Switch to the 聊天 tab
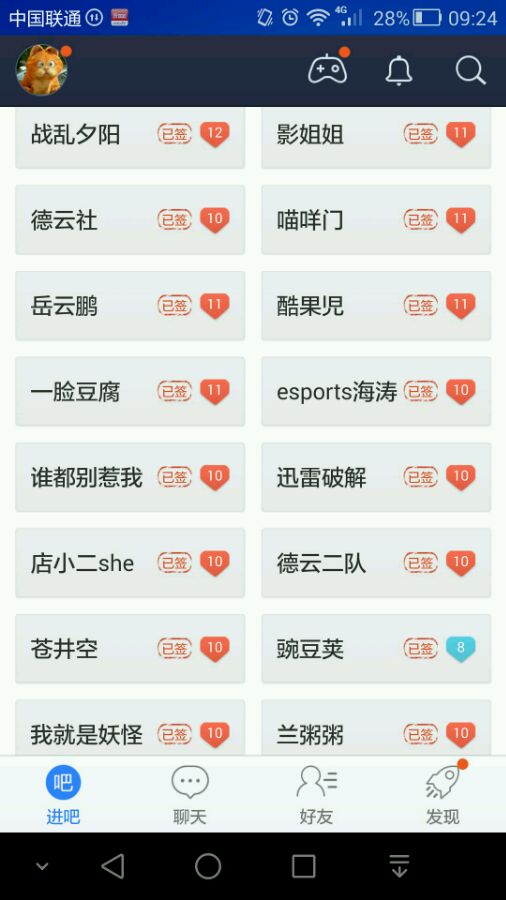Viewport: 506px width, 900px height. click(190, 794)
